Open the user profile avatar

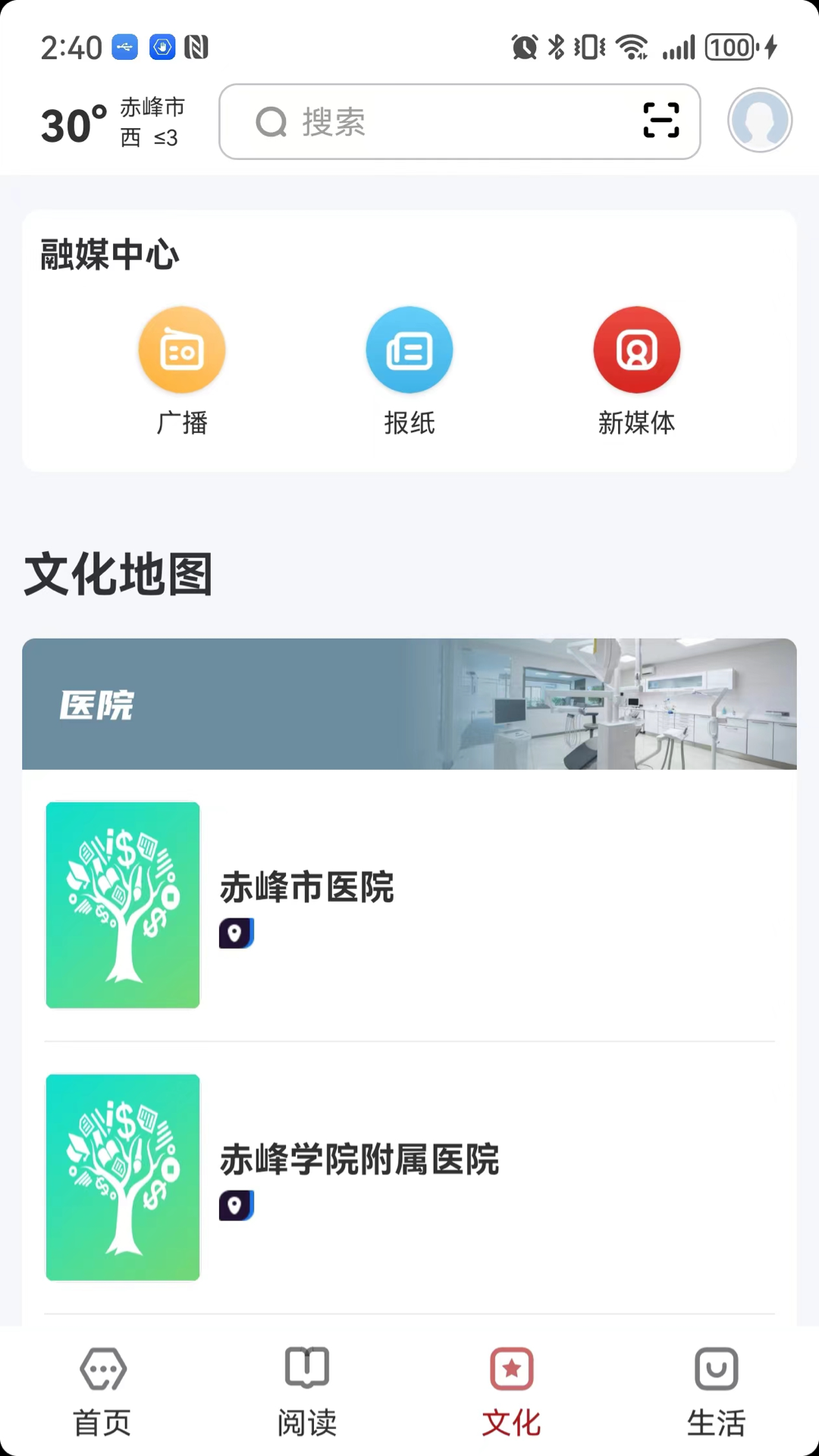click(759, 120)
